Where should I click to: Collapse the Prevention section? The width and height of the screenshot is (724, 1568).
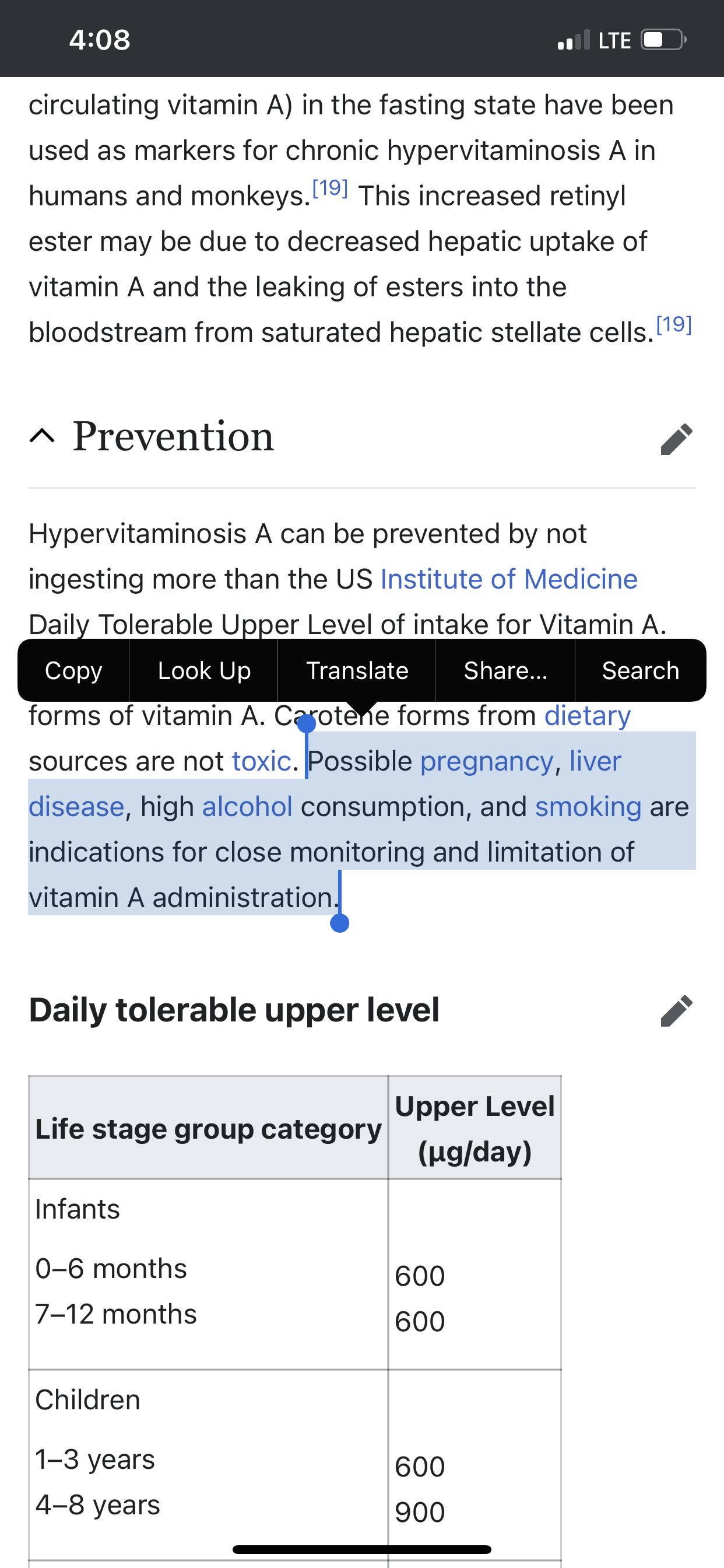pyautogui.click(x=42, y=436)
